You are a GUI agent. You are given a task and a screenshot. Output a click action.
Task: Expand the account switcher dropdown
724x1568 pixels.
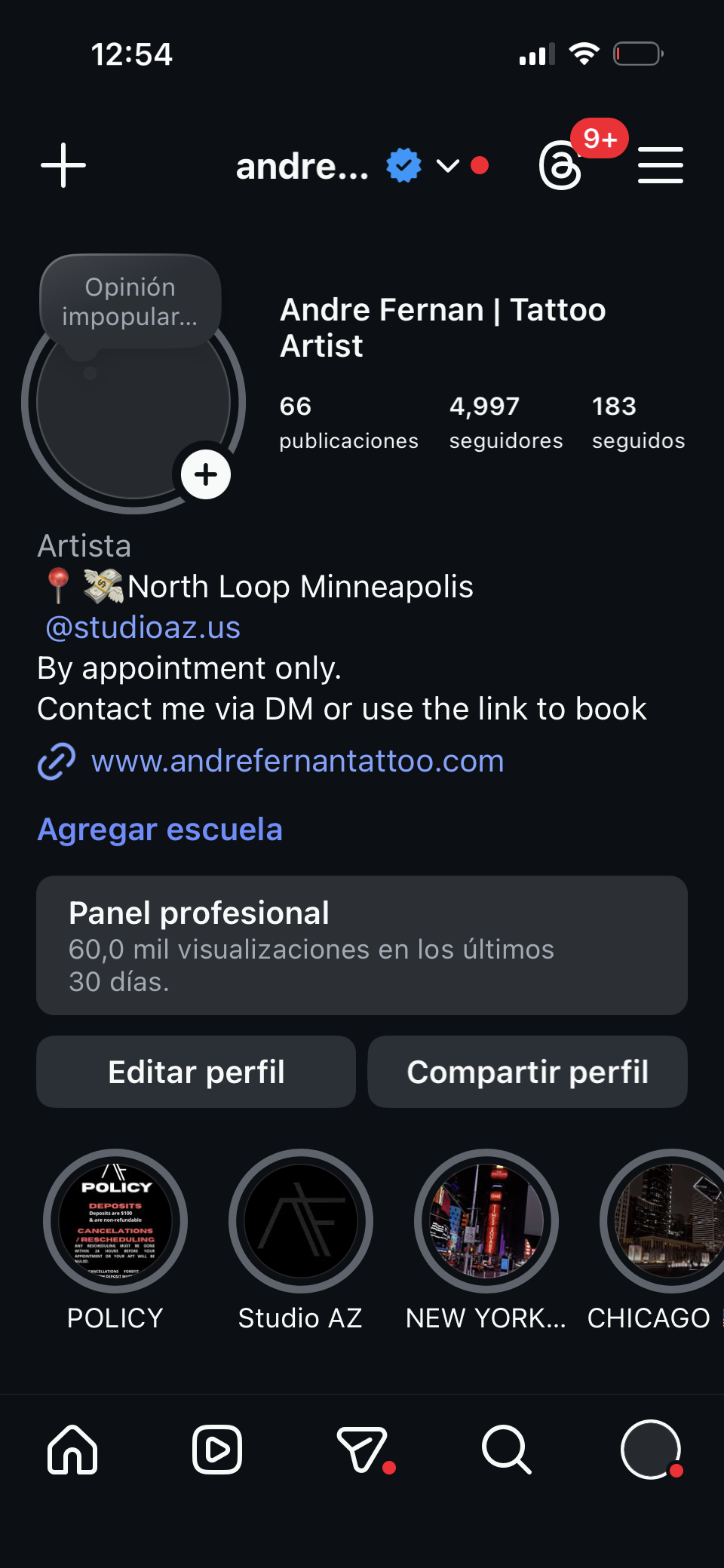click(448, 166)
